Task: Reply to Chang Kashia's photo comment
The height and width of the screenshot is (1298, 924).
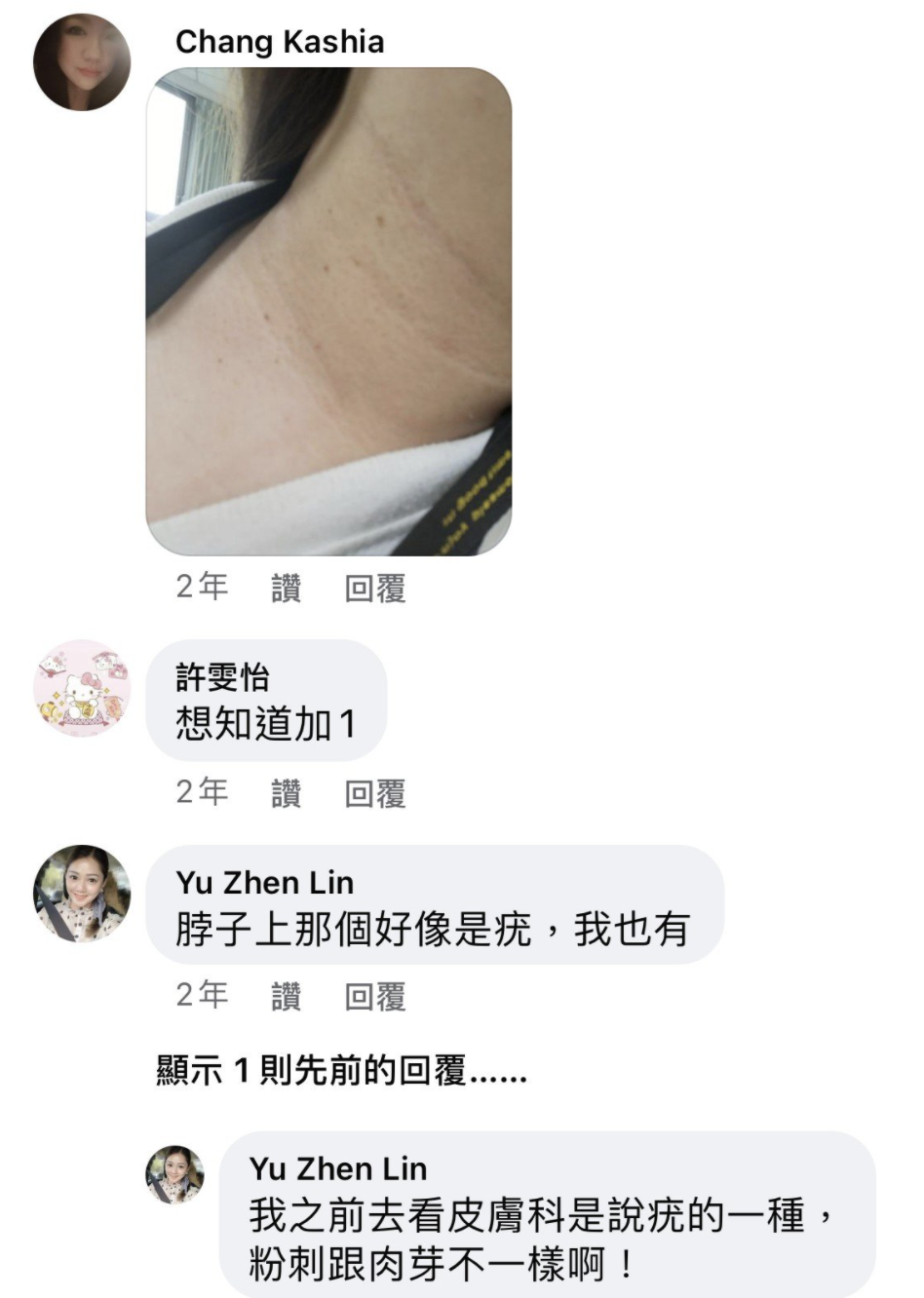Action: 374,588
